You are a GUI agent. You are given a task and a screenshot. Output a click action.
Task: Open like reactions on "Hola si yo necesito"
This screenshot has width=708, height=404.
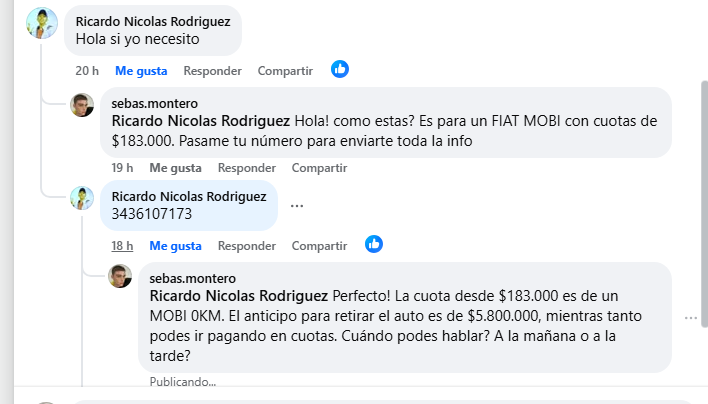340,70
